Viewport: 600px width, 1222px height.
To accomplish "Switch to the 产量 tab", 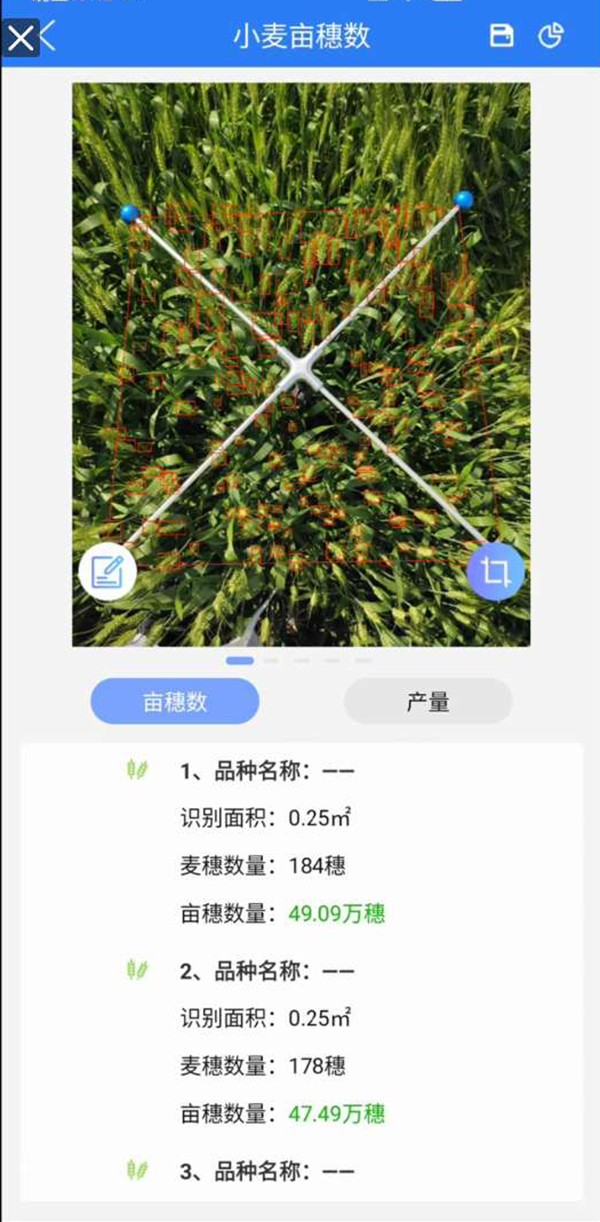I will pyautogui.click(x=428, y=702).
